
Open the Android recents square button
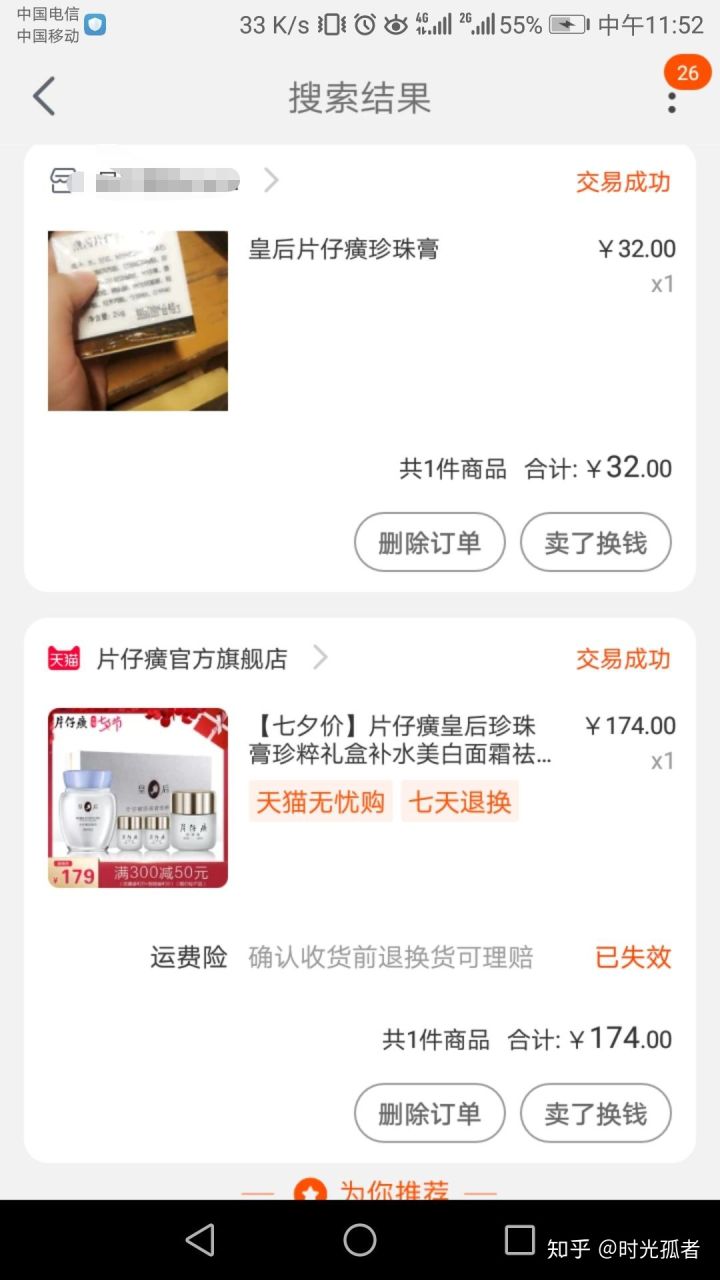[517, 1240]
